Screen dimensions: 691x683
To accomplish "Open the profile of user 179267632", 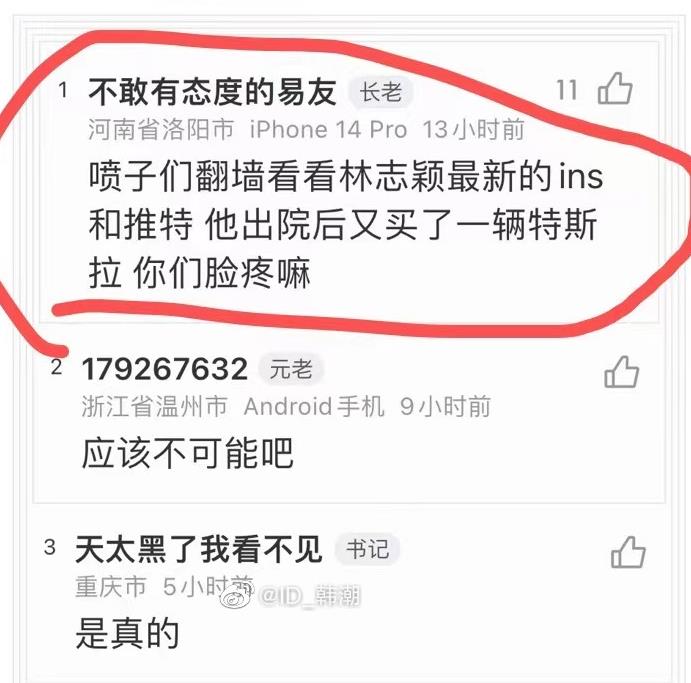I will point(164,369).
